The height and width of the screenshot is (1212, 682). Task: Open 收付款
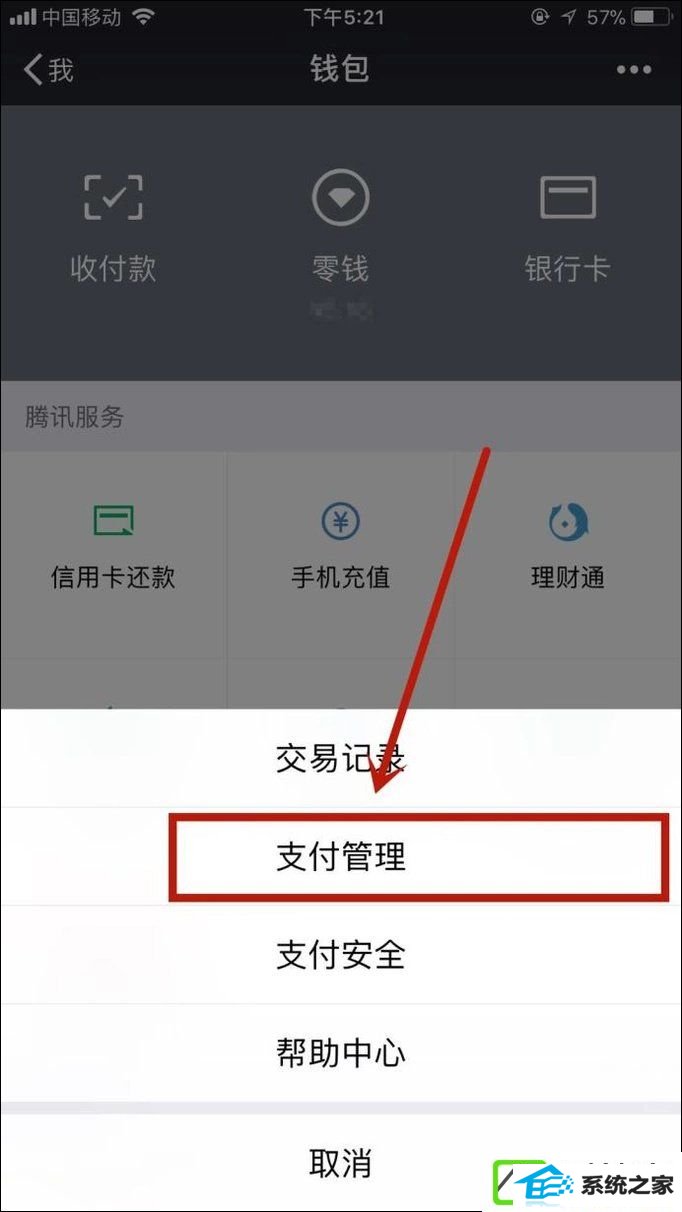(x=113, y=227)
